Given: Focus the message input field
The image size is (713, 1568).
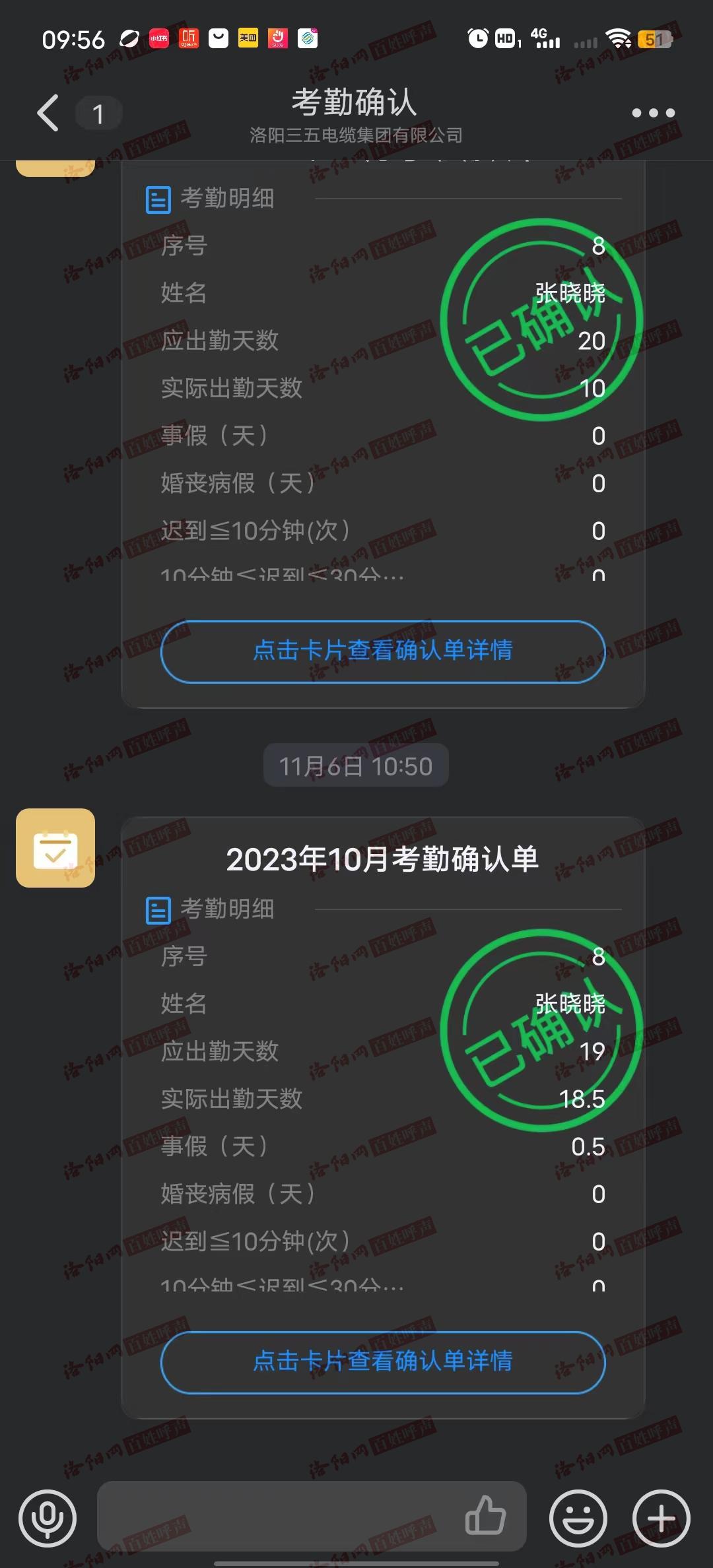Looking at the screenshot, I should (277, 1516).
